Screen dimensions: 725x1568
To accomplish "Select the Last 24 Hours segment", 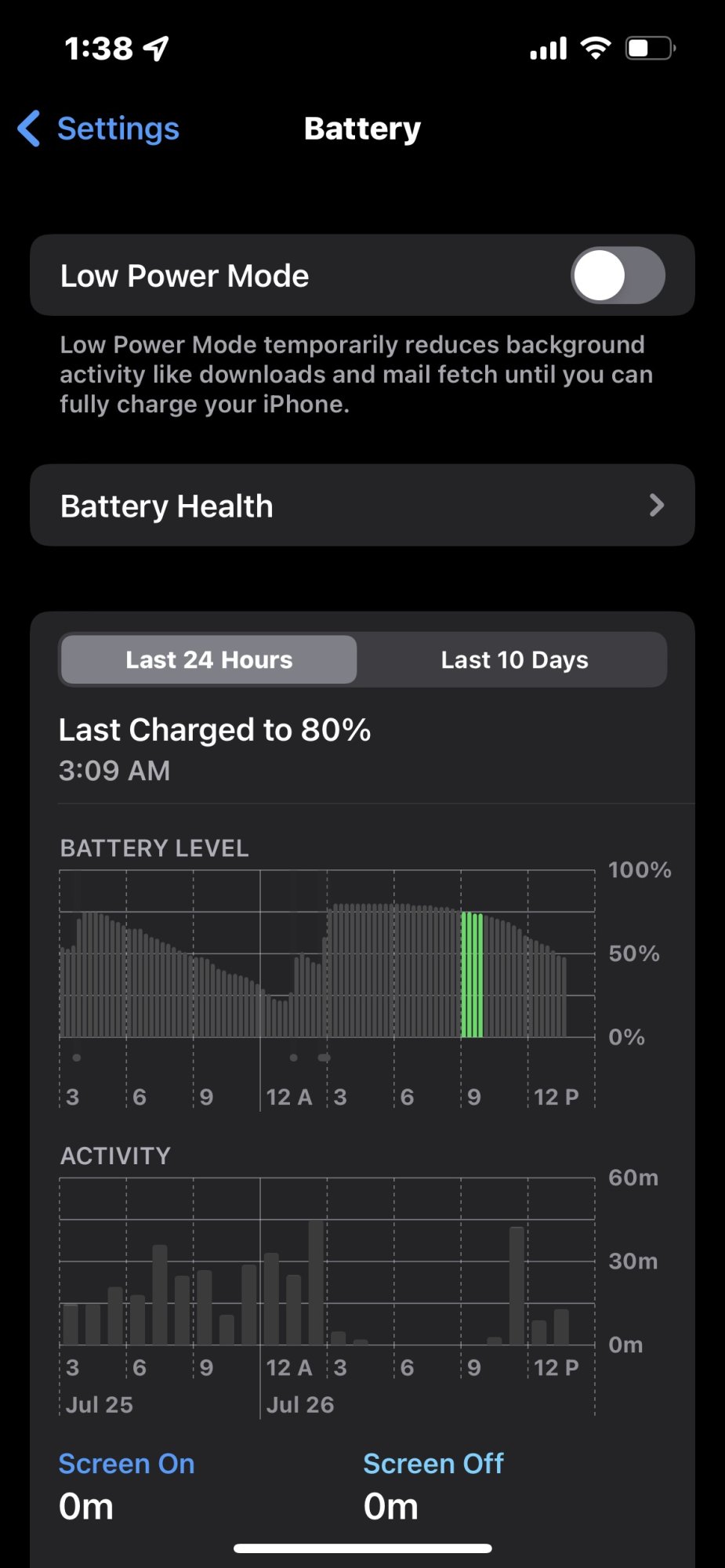I will (x=209, y=660).
